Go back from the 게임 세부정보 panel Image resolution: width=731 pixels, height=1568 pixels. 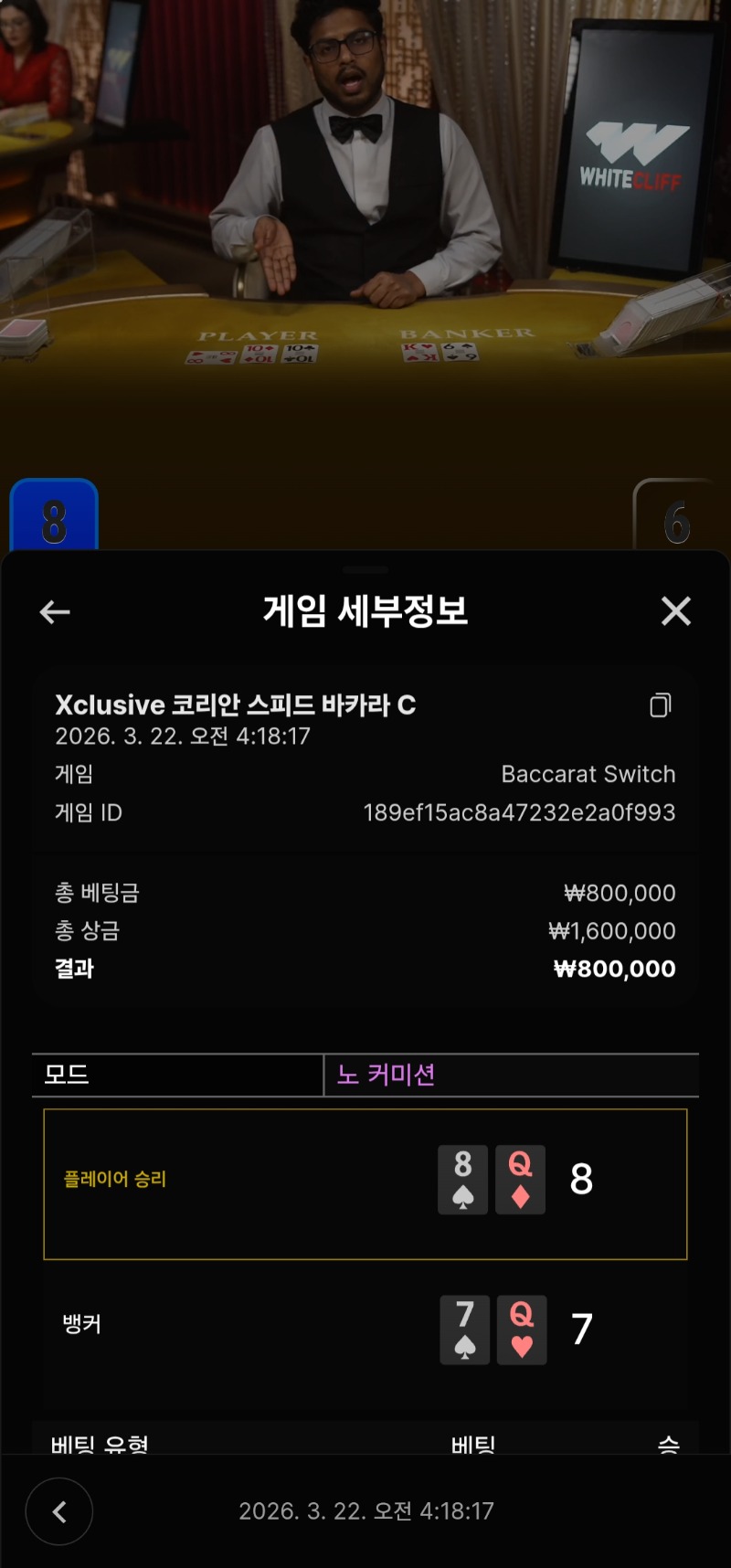click(55, 612)
